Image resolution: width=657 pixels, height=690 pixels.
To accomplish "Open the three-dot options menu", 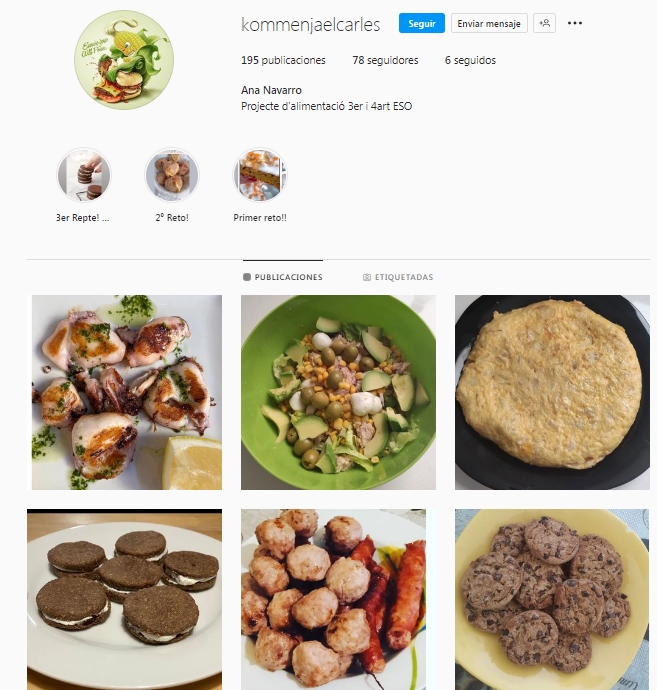I will 575,23.
